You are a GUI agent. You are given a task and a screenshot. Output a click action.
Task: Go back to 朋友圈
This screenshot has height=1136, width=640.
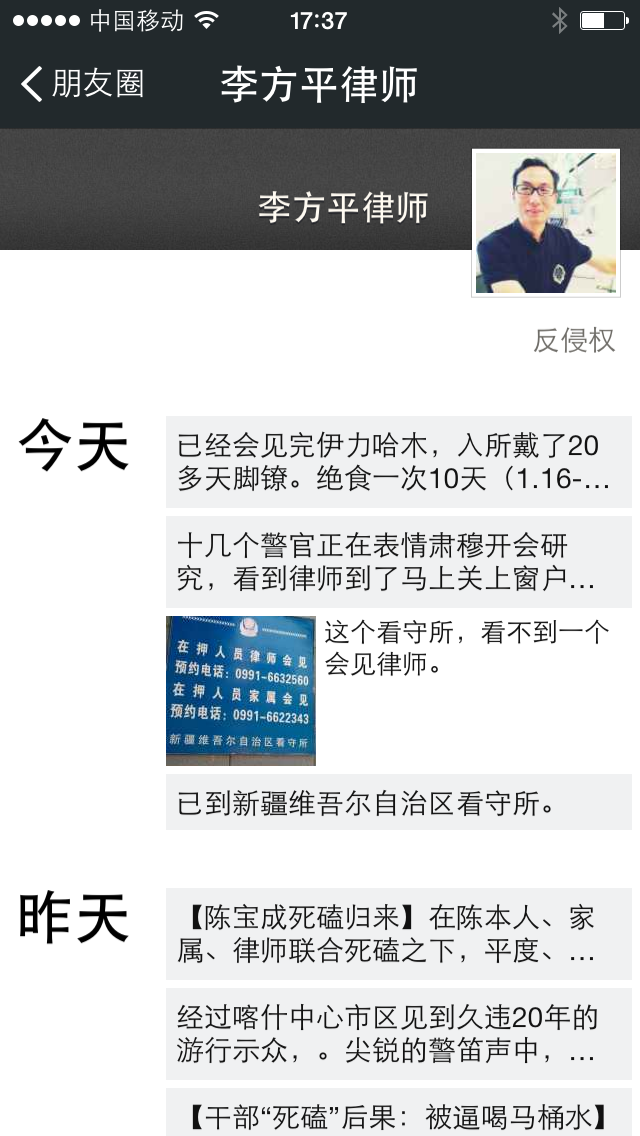(x=82, y=84)
